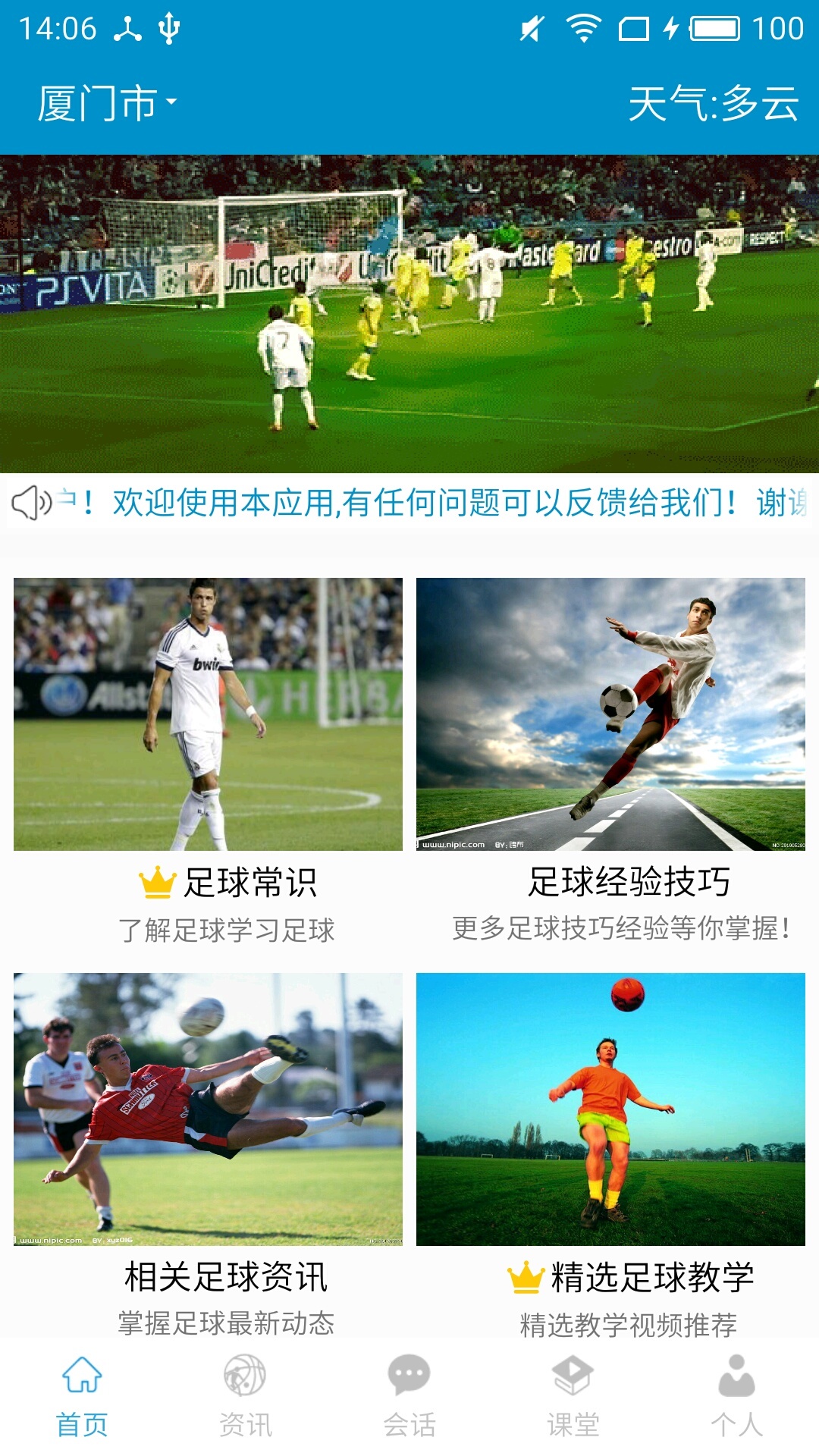Image resolution: width=819 pixels, height=1456 pixels.
Task: Switch to the 资讯 tab
Action: (x=245, y=1397)
